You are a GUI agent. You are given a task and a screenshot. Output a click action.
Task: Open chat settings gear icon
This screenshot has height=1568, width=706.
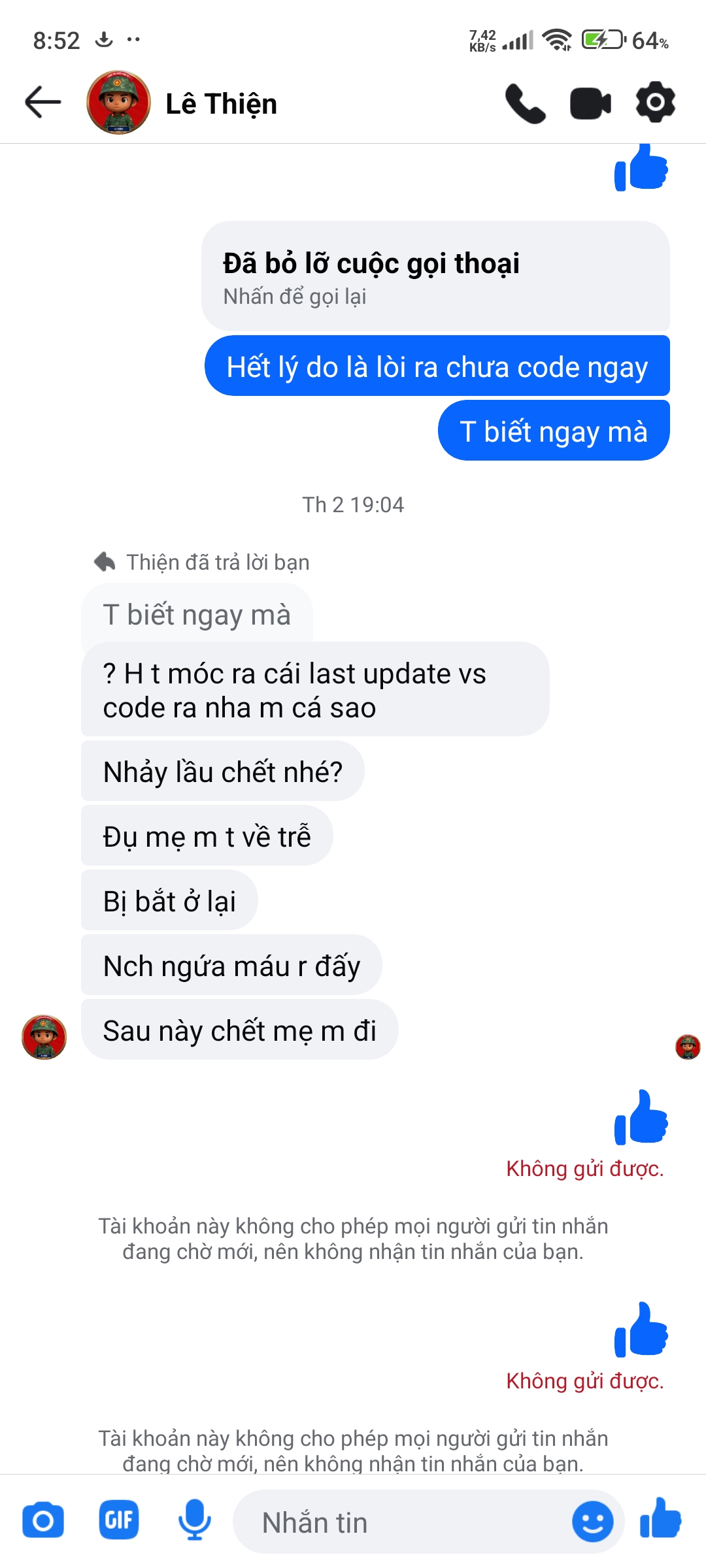click(655, 103)
